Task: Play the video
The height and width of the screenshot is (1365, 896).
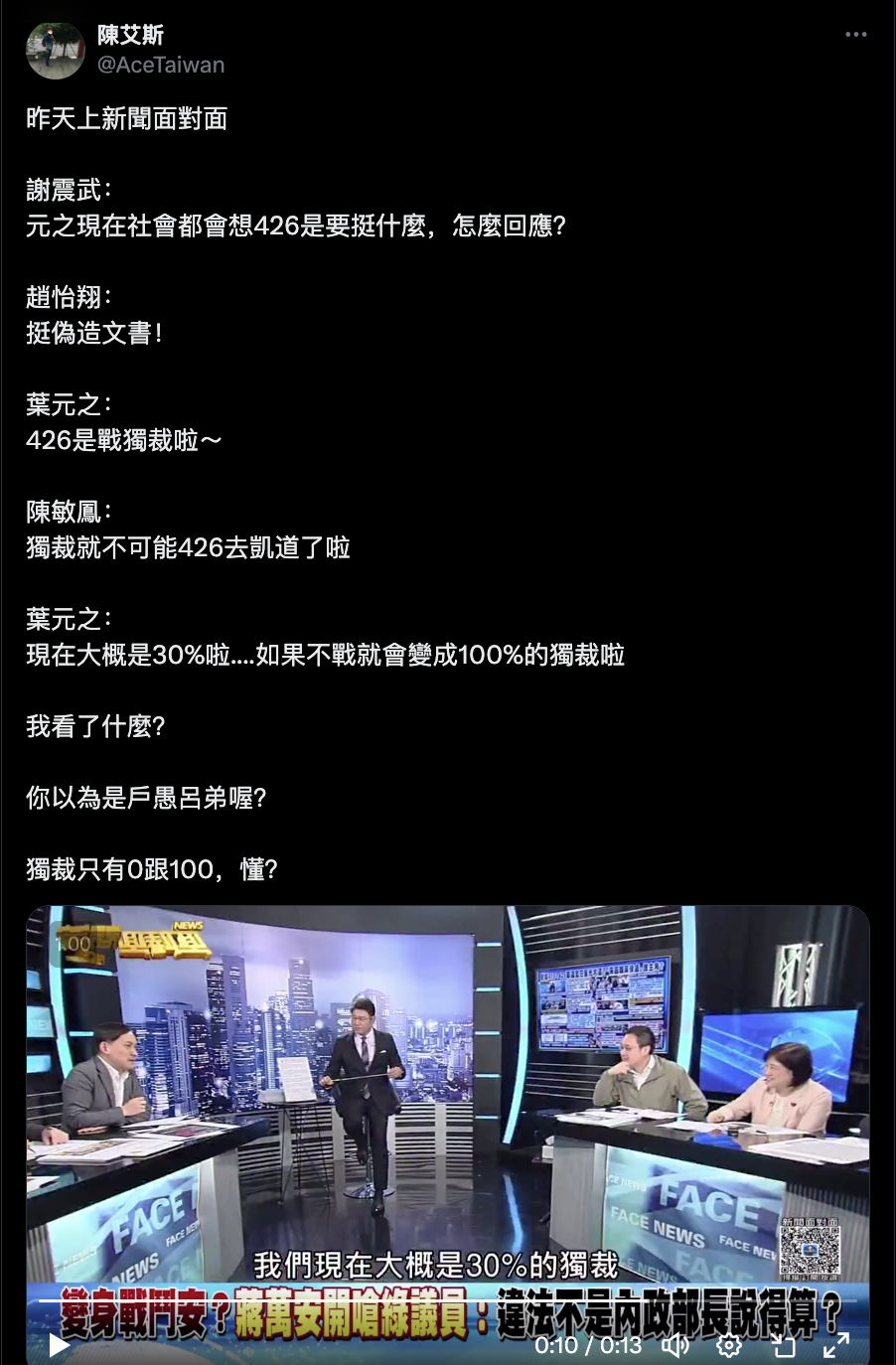Action: (59, 1345)
